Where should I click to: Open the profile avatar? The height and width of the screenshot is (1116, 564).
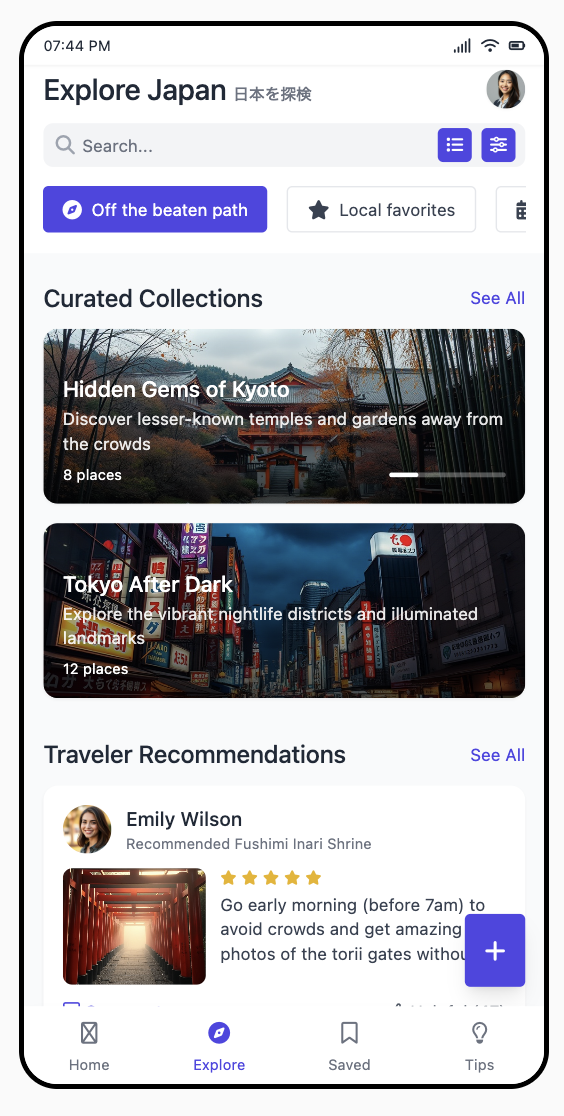click(506, 89)
